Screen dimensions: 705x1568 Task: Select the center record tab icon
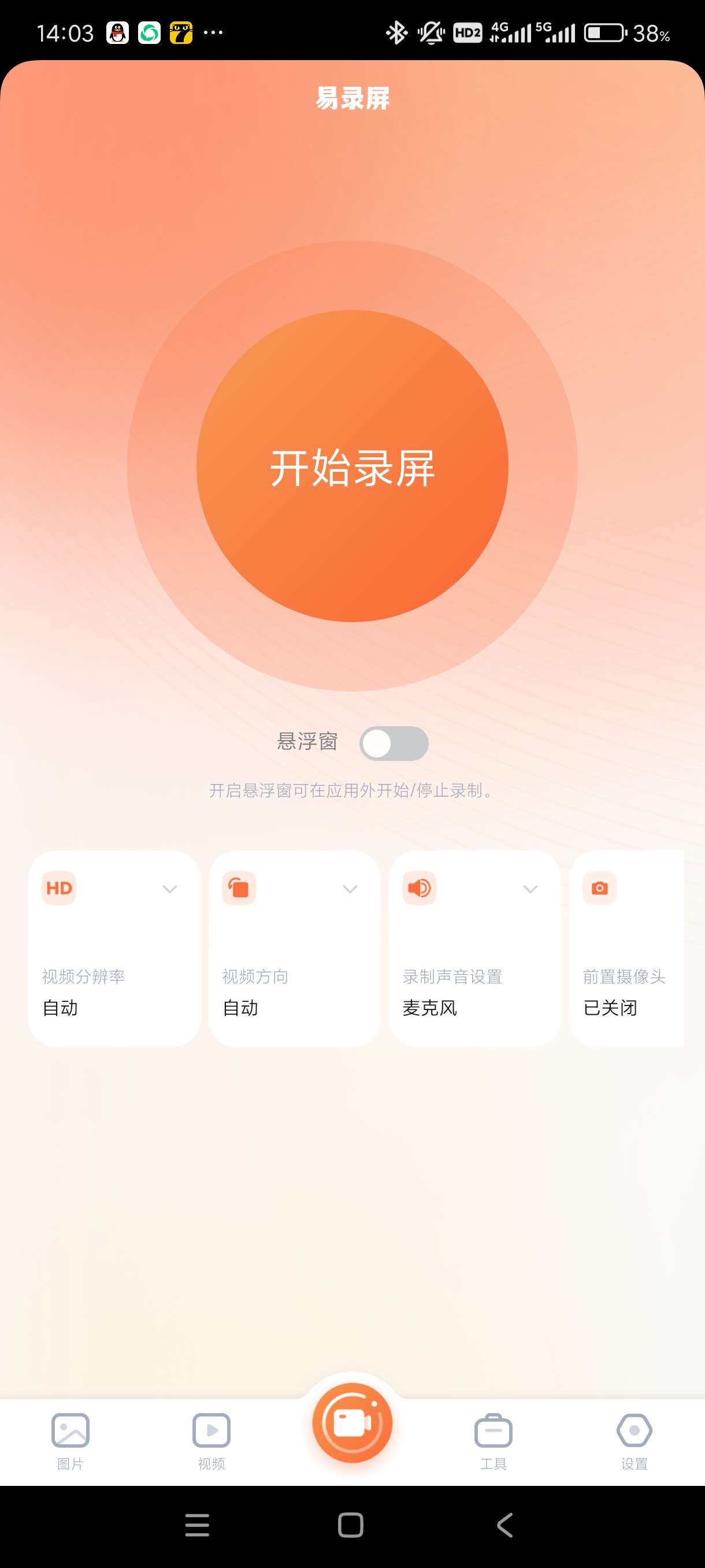pos(352,1423)
